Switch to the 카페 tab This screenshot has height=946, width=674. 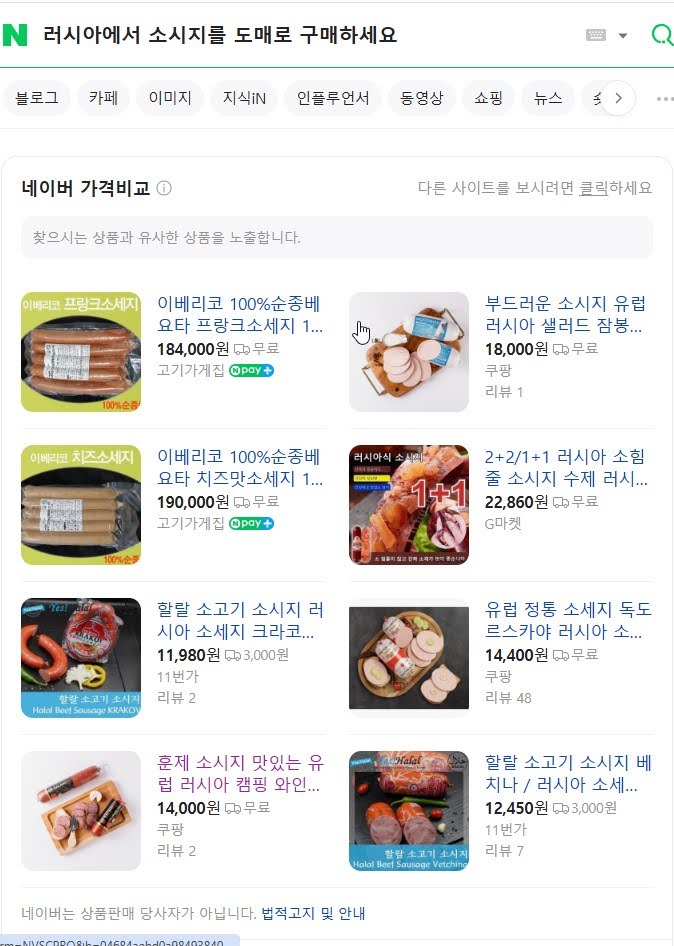click(x=103, y=98)
